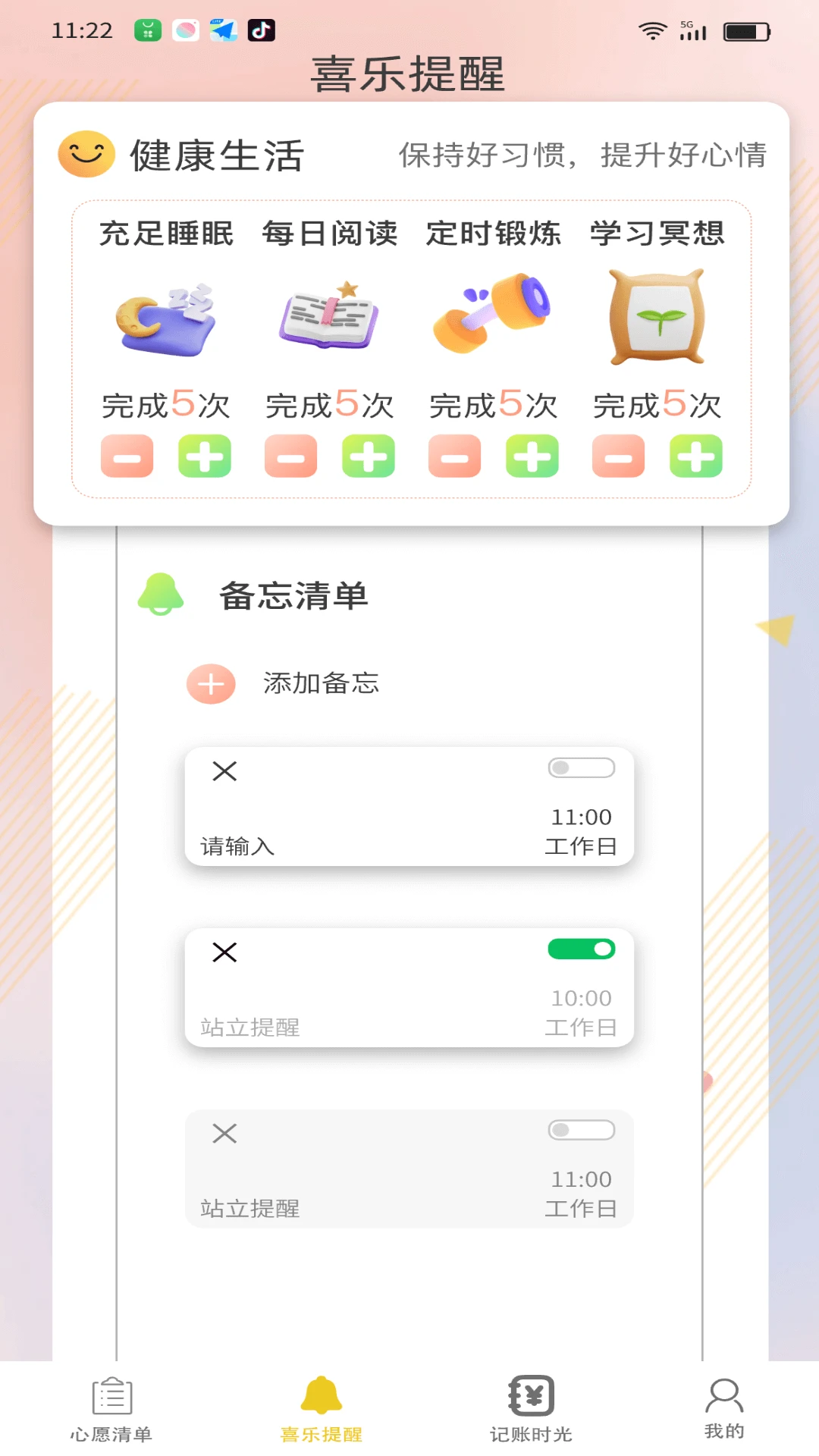Increase the 定时锻炼 completion count
Viewport: 819px width, 1456px height.
532,457
